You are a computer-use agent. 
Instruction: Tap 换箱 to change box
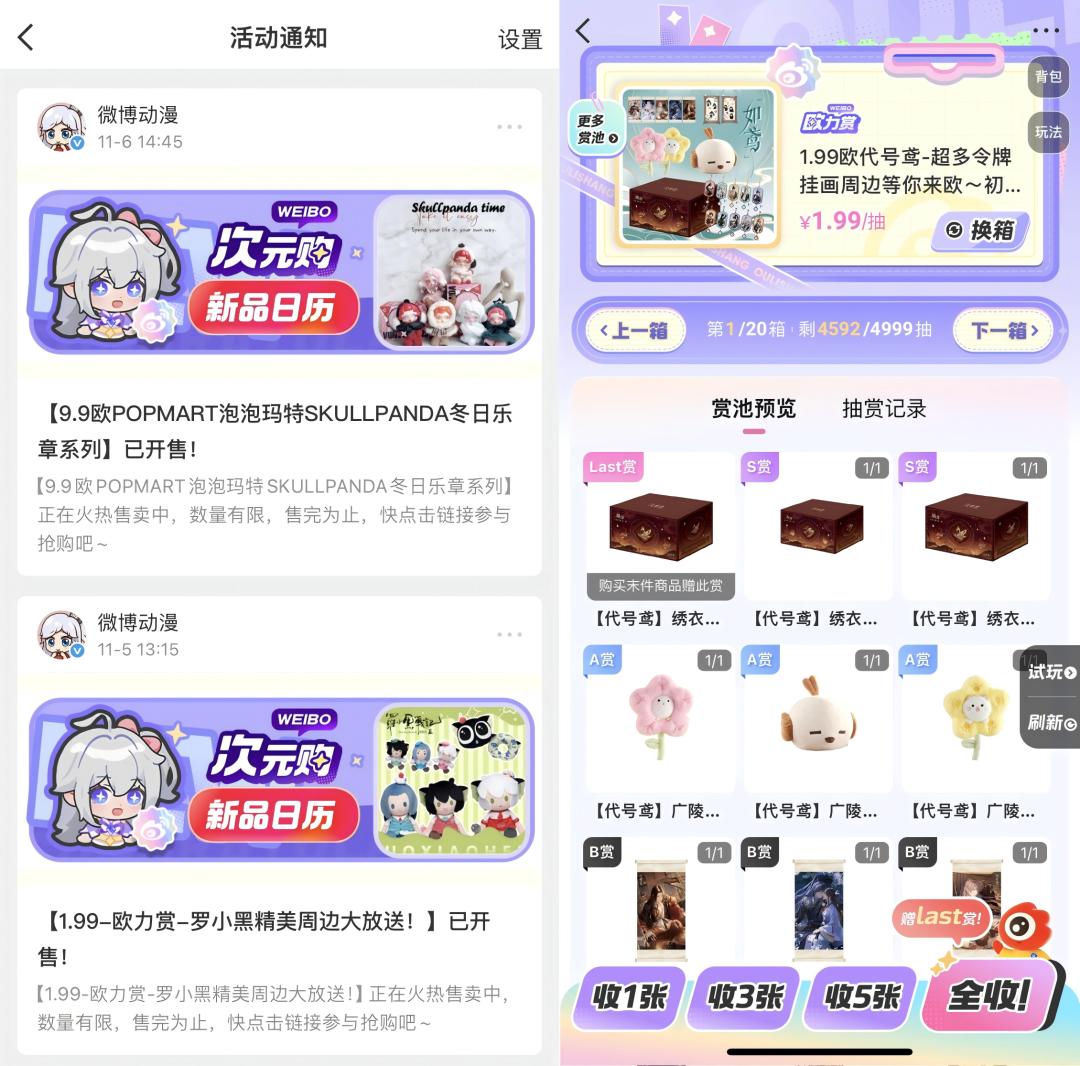click(981, 230)
